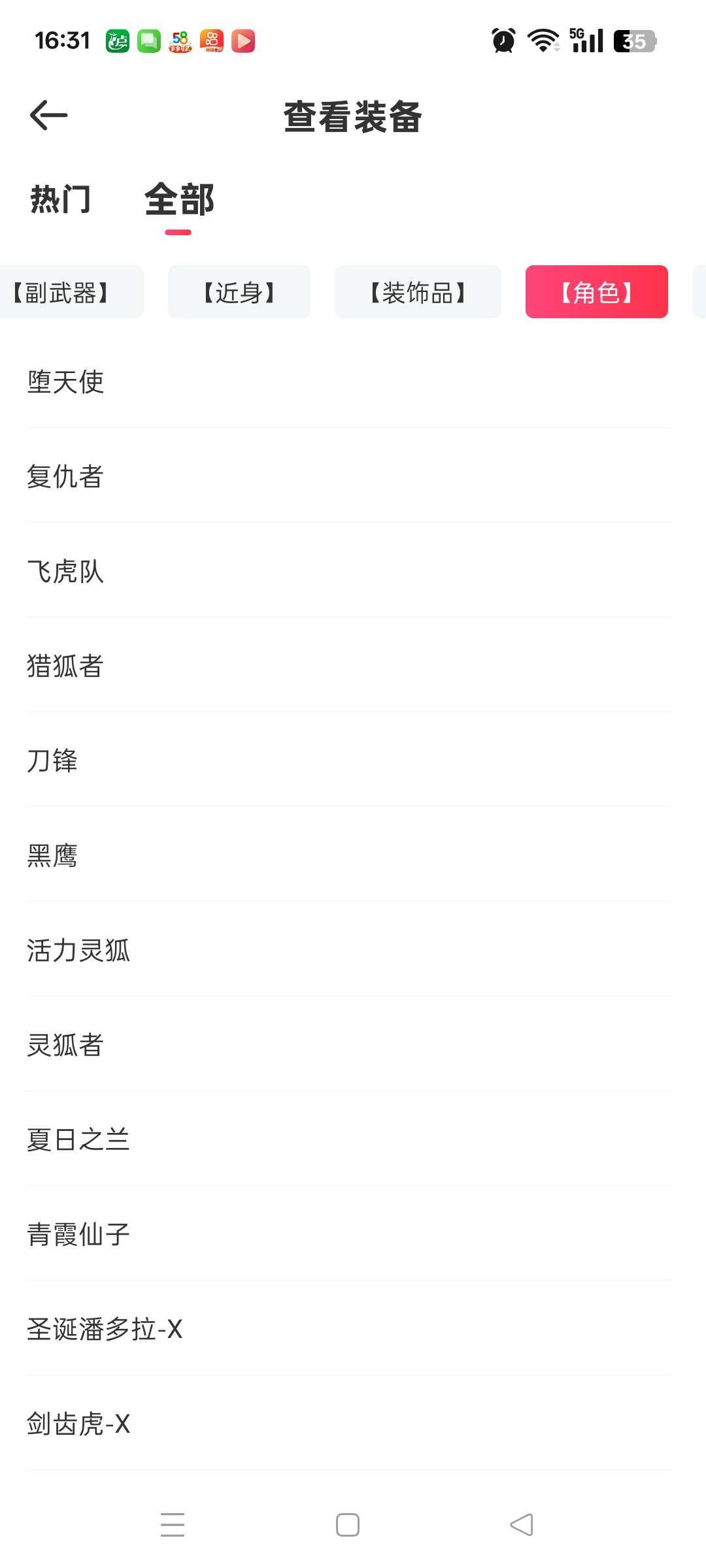Select the 【装饰品】 category filter

418,292
